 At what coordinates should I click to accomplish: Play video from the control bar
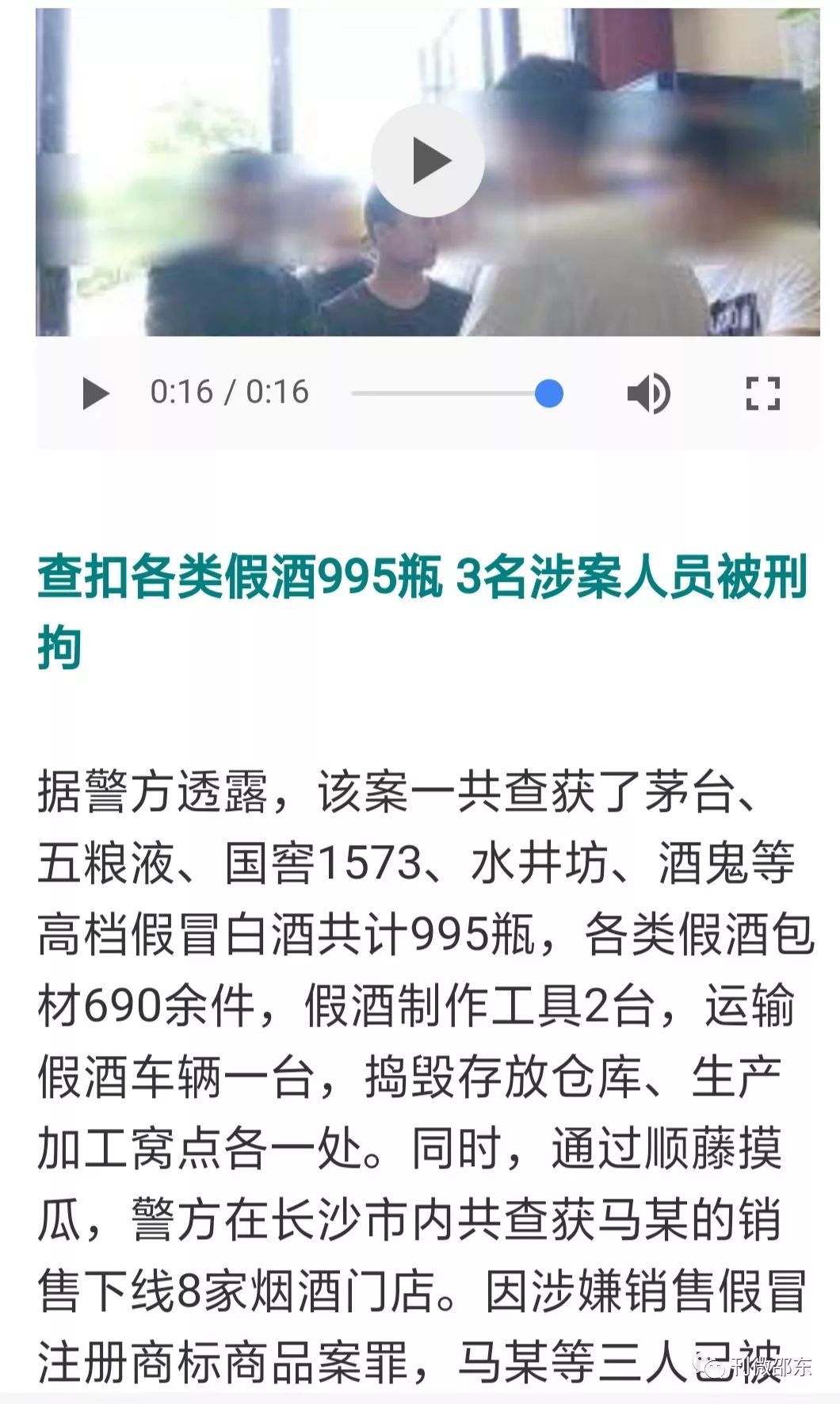pyautogui.click(x=96, y=393)
